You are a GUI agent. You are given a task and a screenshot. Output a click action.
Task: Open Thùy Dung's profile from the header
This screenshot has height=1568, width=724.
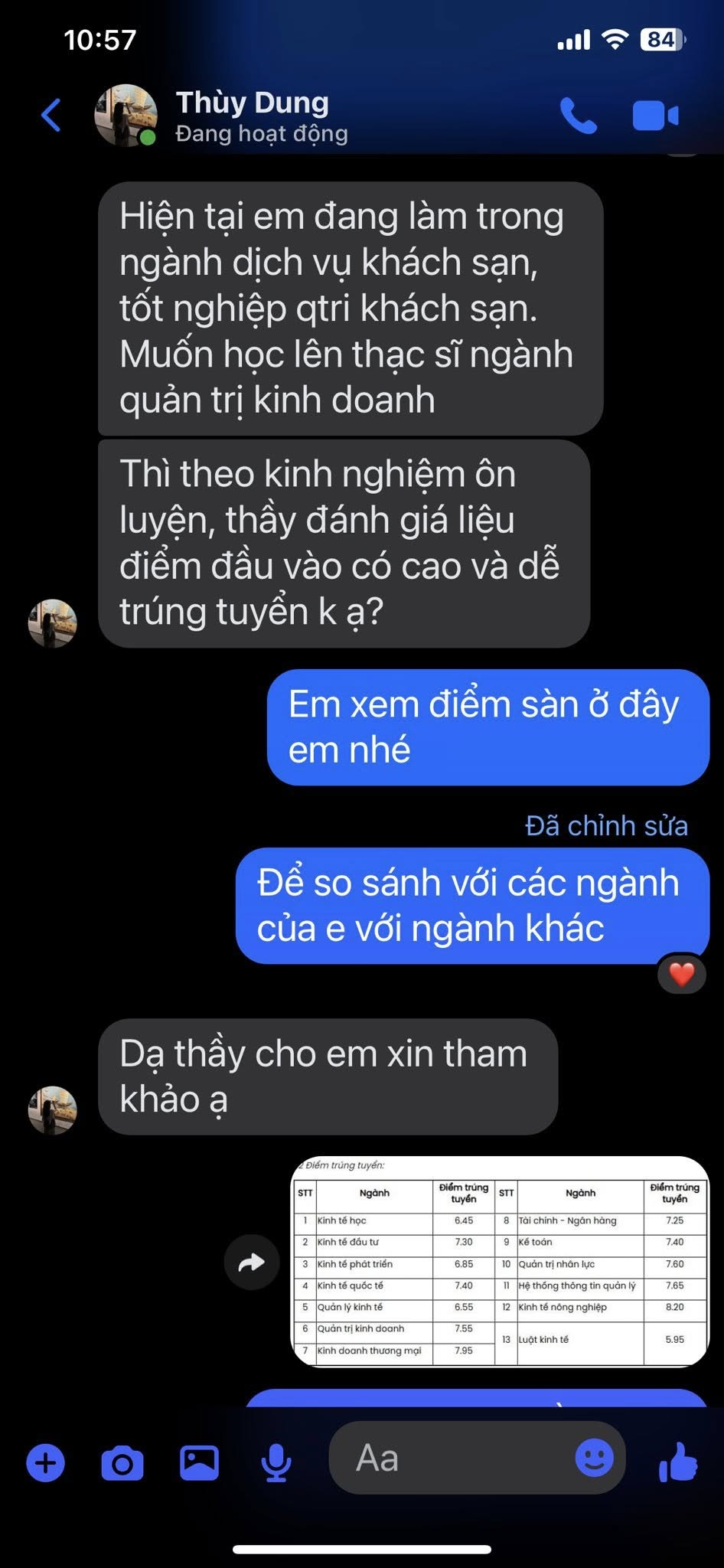tap(253, 116)
